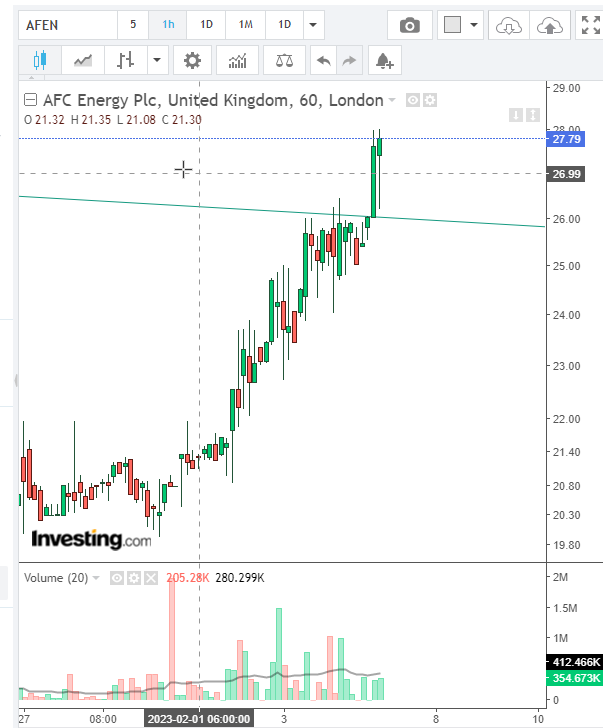The width and height of the screenshot is (603, 728).
Task: Toggle fullscreen mode
Action: (x=588, y=25)
